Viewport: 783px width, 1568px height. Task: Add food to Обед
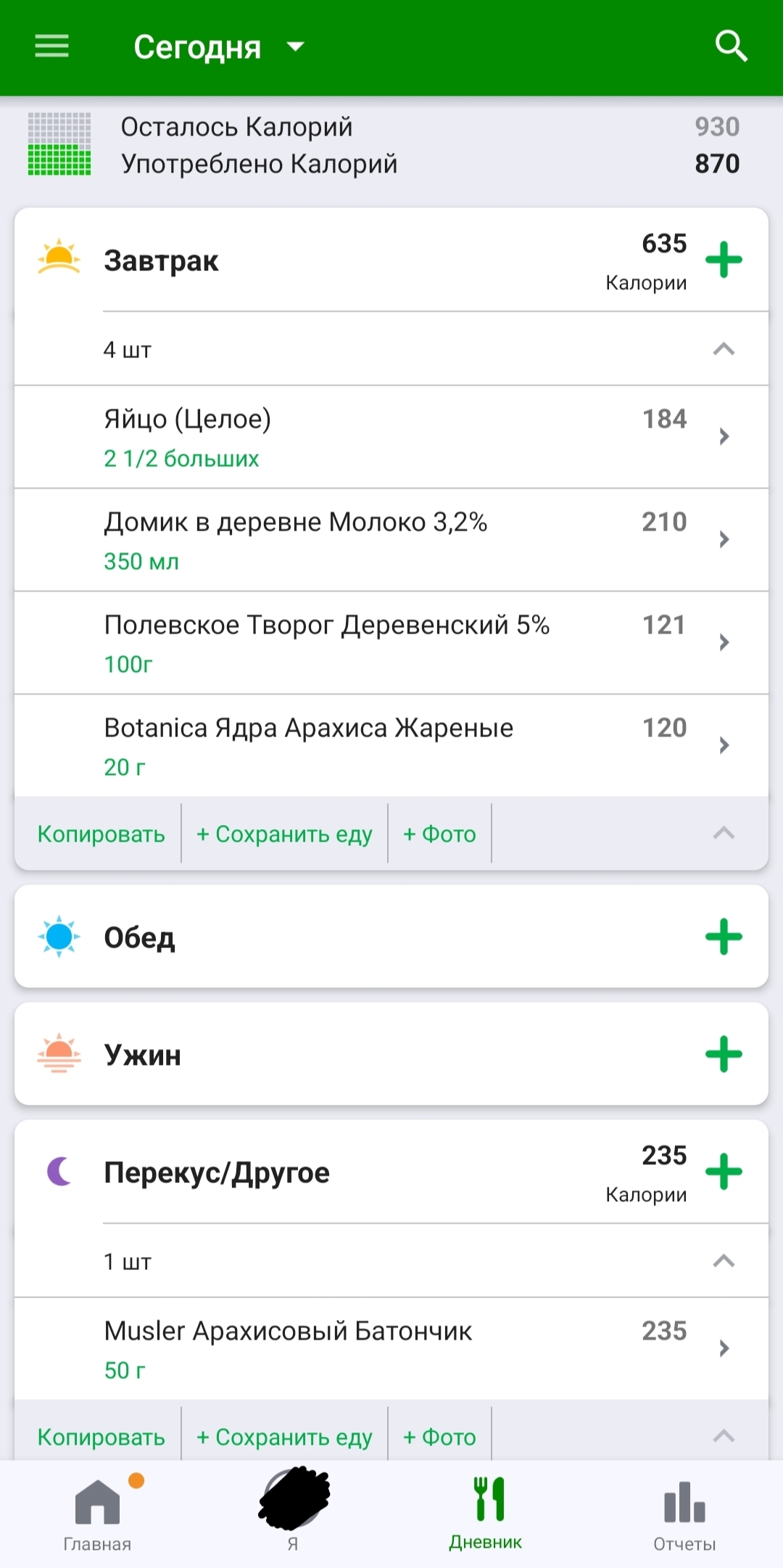click(x=724, y=937)
